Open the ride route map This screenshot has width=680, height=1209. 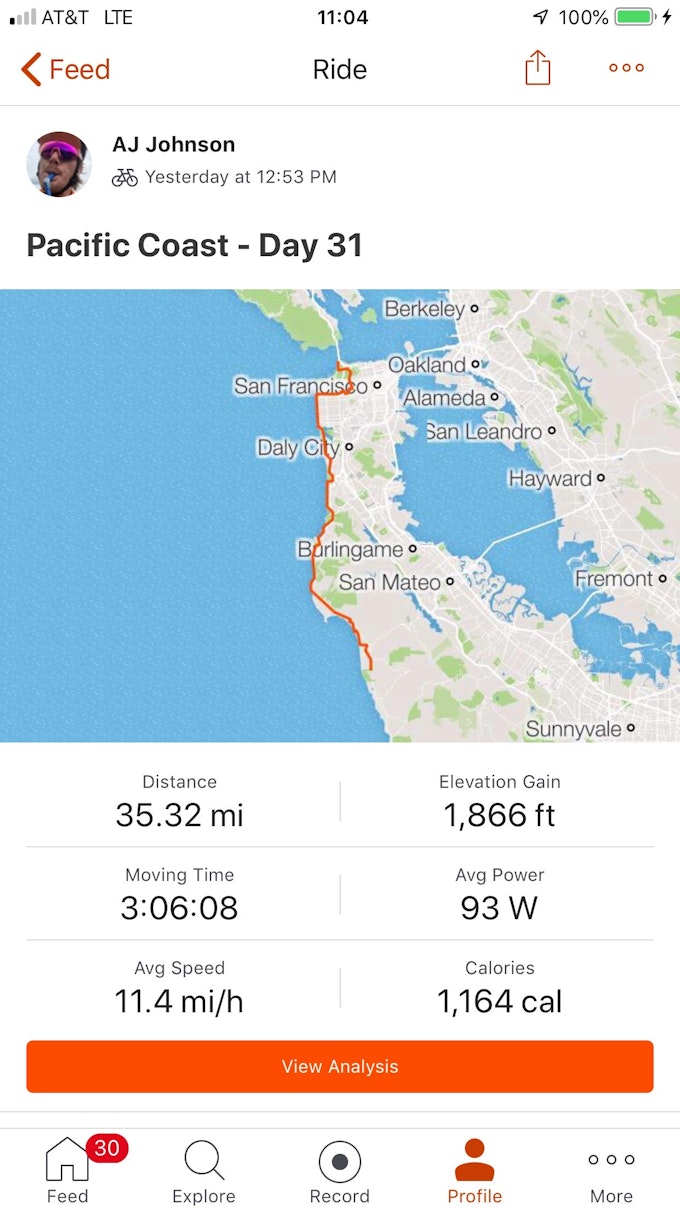point(340,515)
